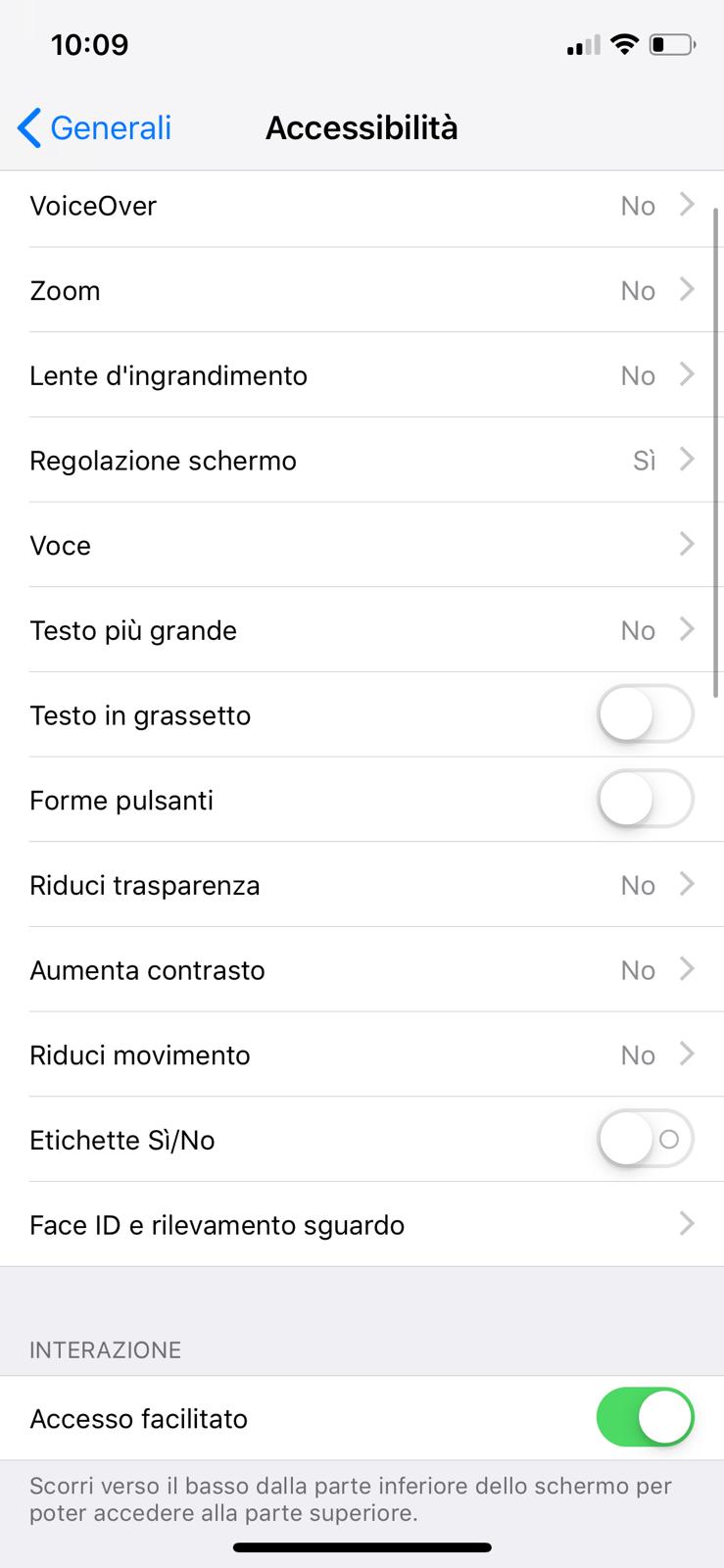The width and height of the screenshot is (724, 1568).
Task: Go back to Generali settings
Action: [94, 128]
